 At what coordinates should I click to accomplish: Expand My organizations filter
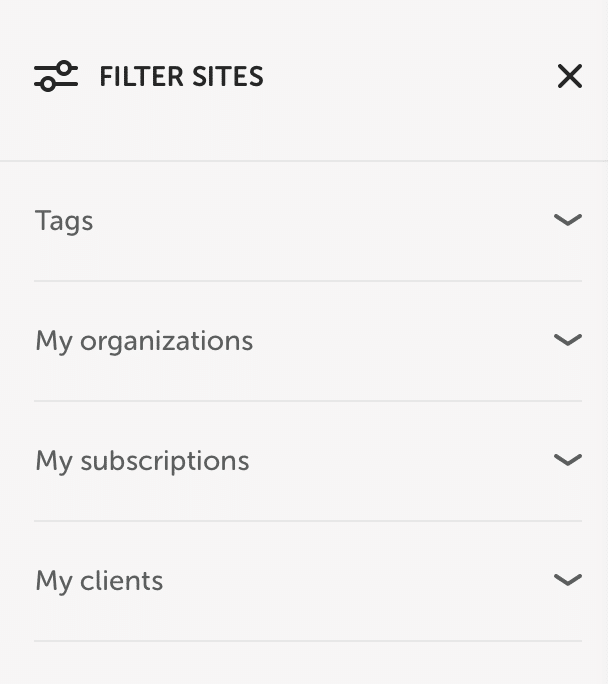pyautogui.click(x=567, y=340)
